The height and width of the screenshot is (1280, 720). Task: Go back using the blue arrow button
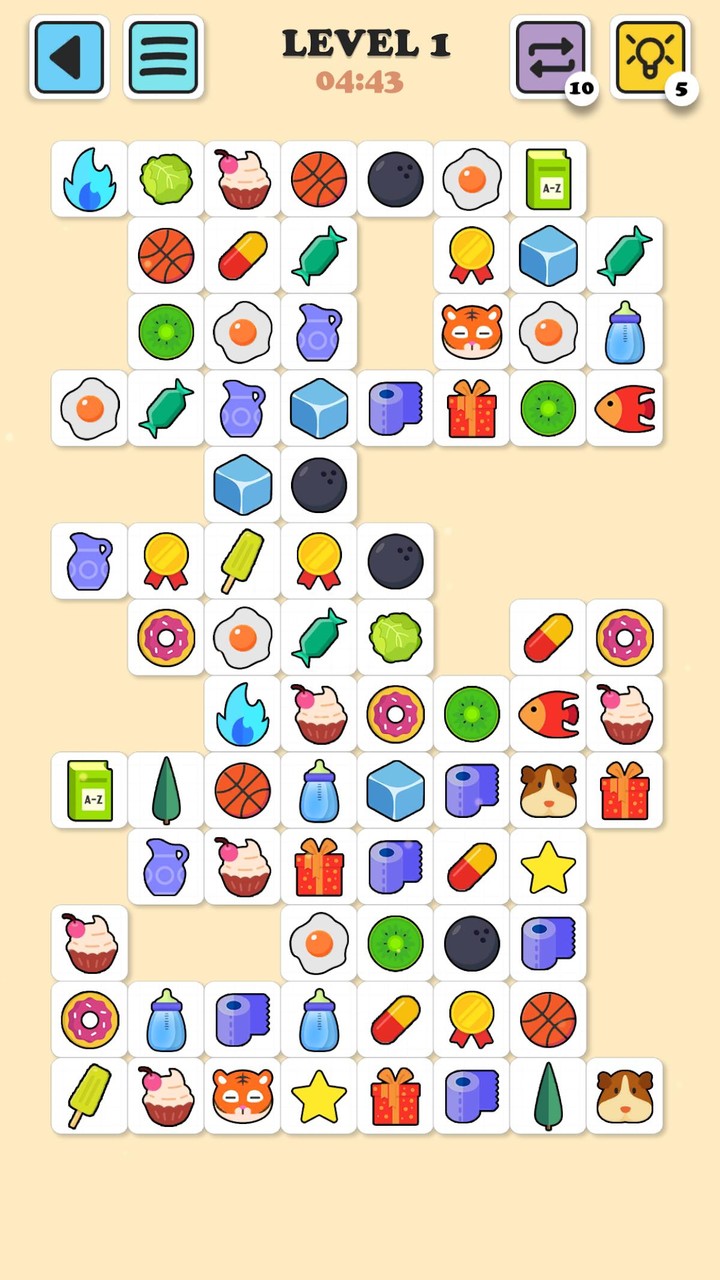tap(68, 57)
